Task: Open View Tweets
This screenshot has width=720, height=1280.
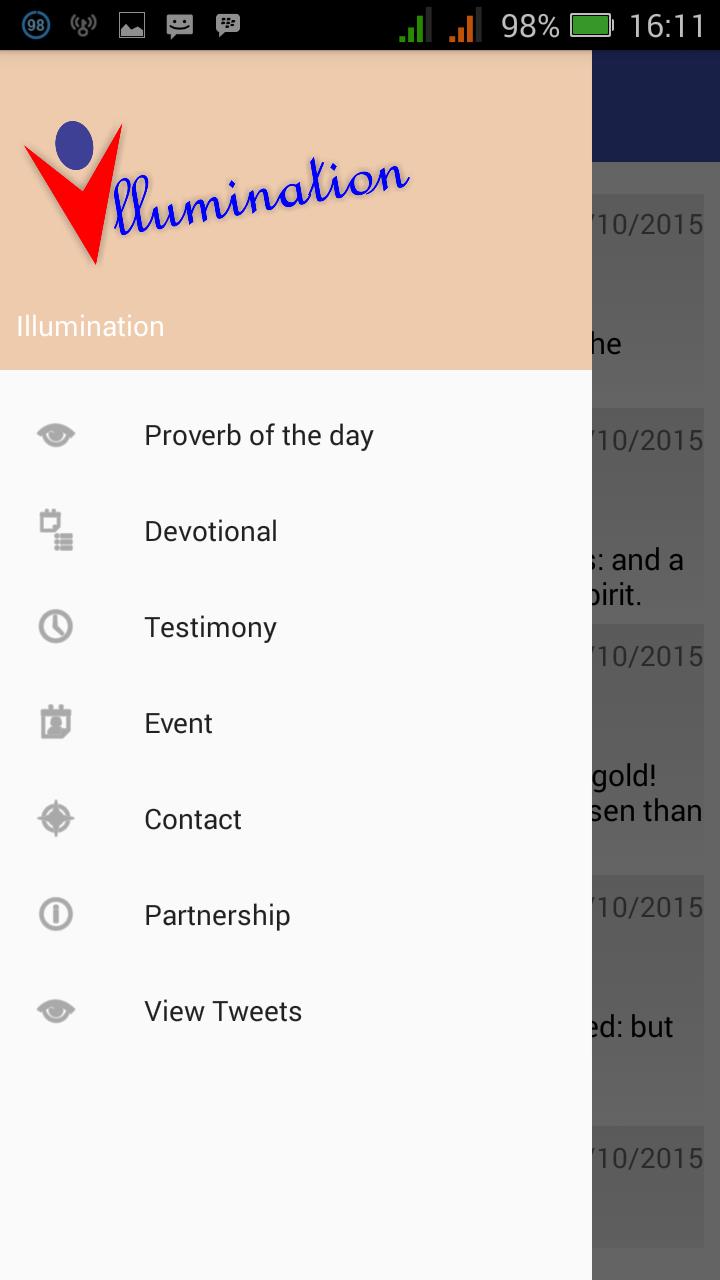Action: point(223,1010)
